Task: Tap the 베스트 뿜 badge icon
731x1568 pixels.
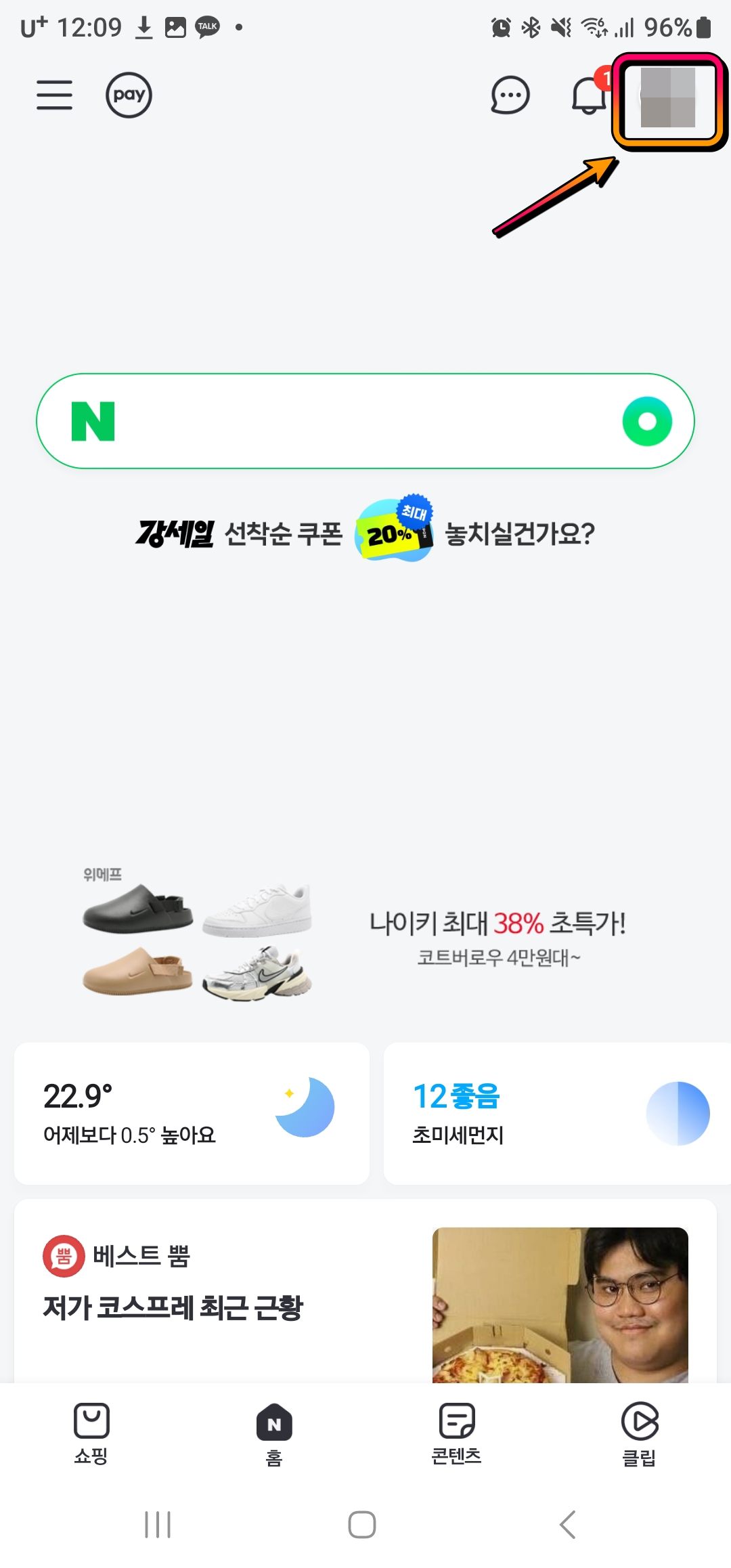Action: coord(62,1255)
